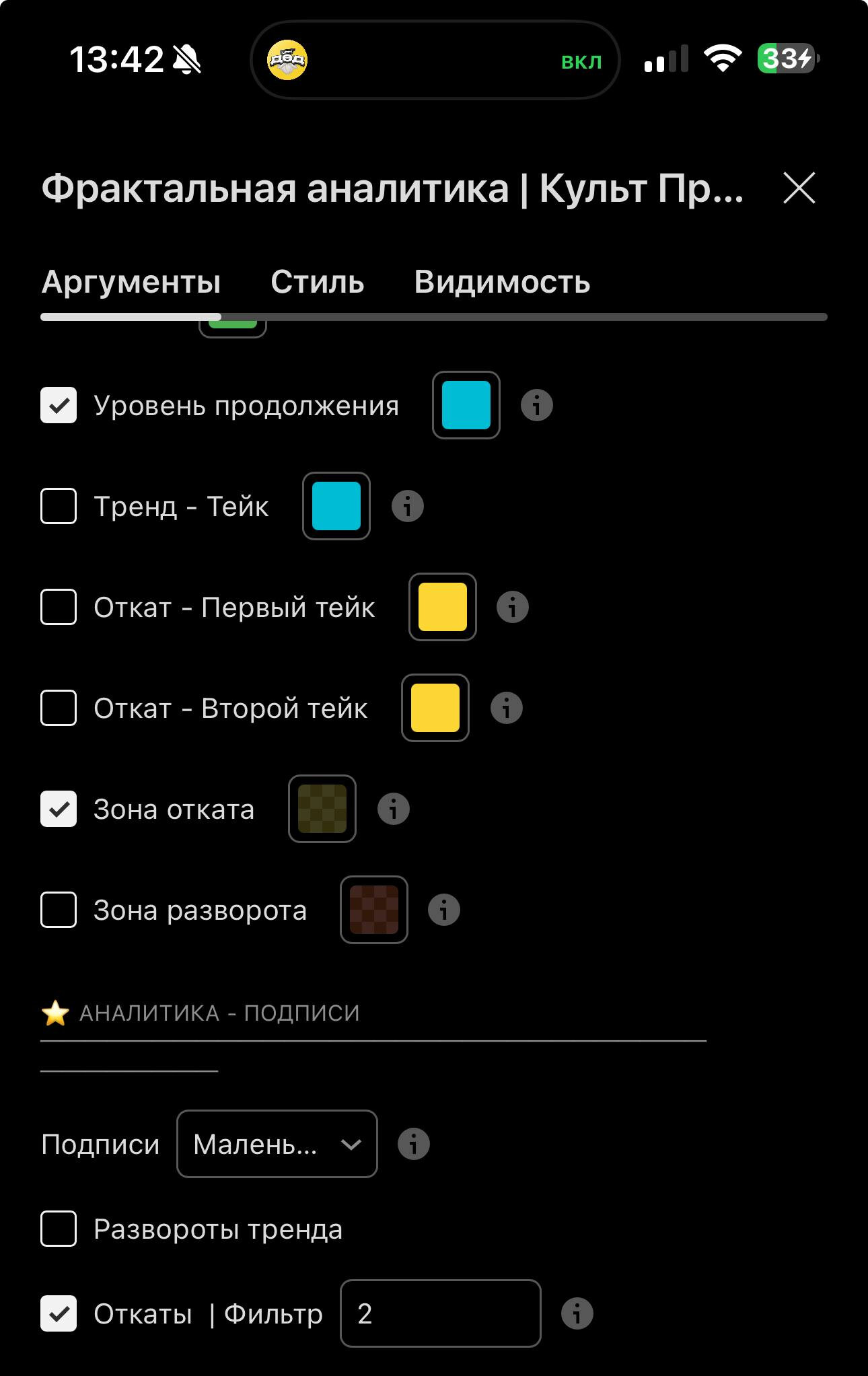Enable Откат - Первый тейк checkbox
868x1376 pixels.
pos(59,607)
